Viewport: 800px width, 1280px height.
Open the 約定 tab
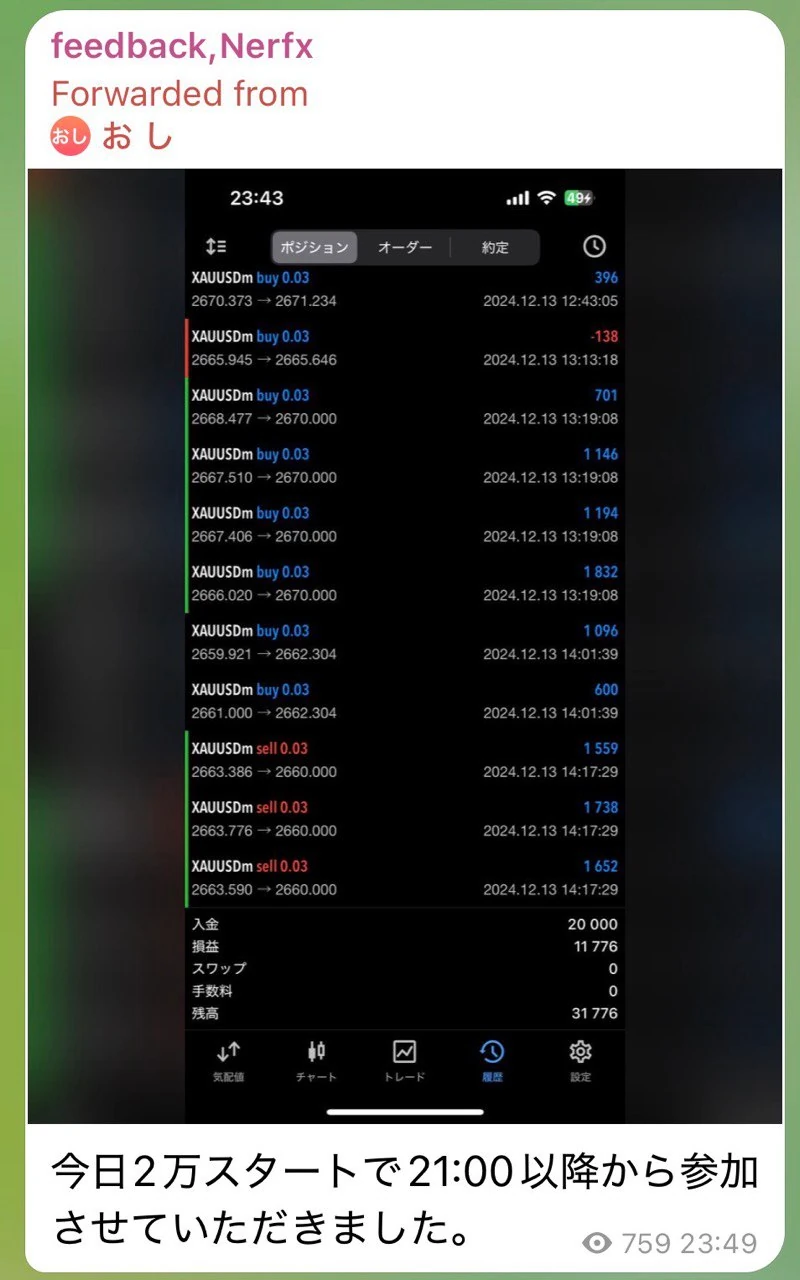[495, 247]
